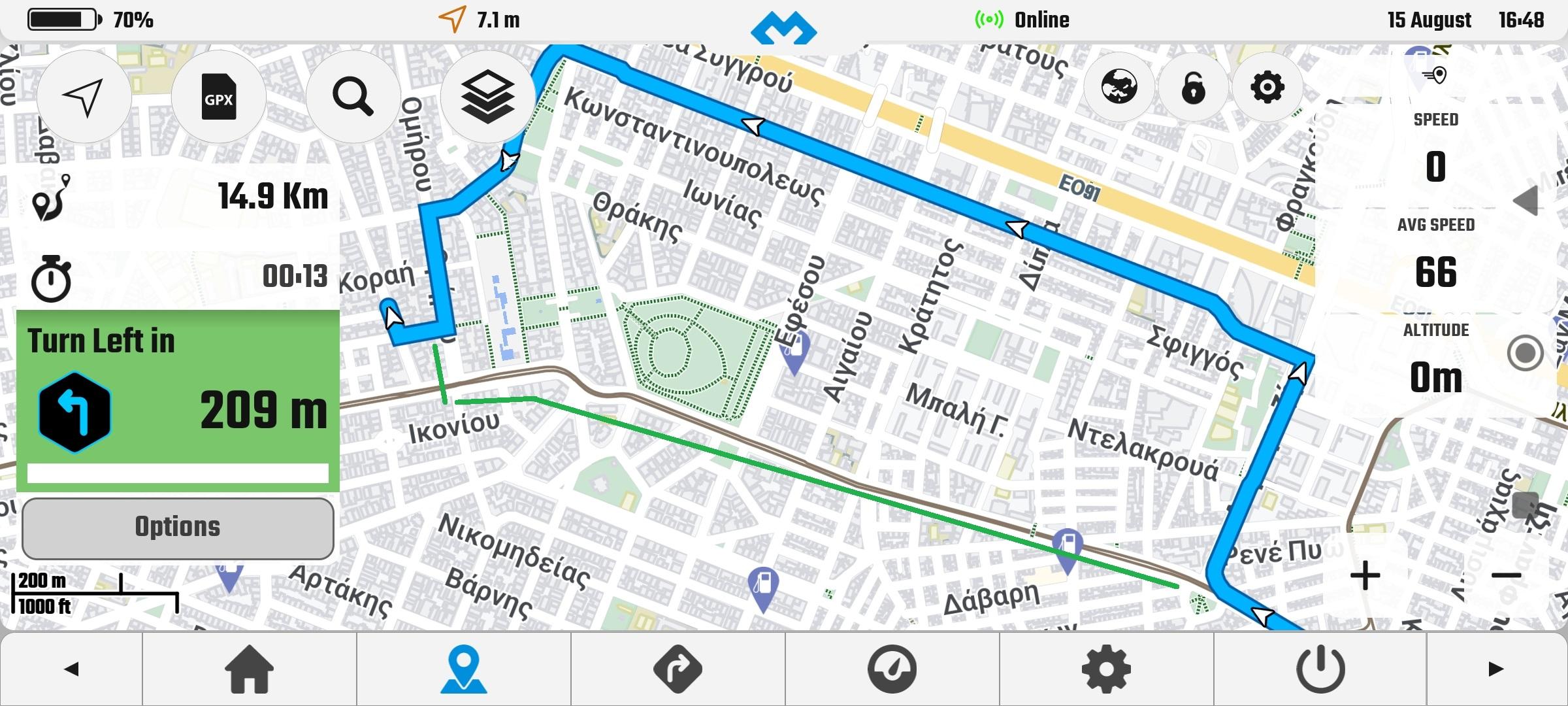Toggle the map lock icon
This screenshot has height=706, width=1568.
point(1193,87)
